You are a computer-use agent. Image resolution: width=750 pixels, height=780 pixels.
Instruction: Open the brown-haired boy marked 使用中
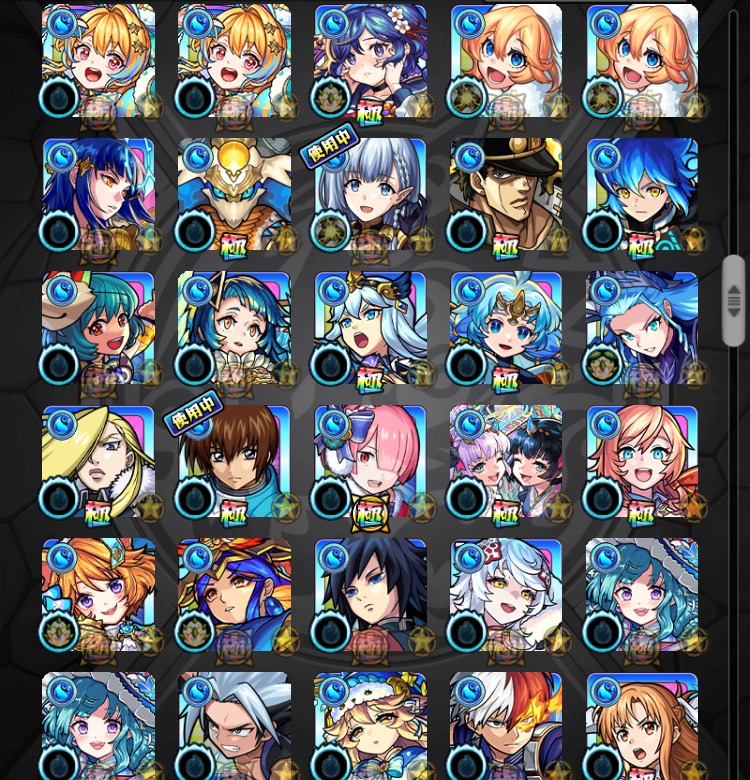234,462
